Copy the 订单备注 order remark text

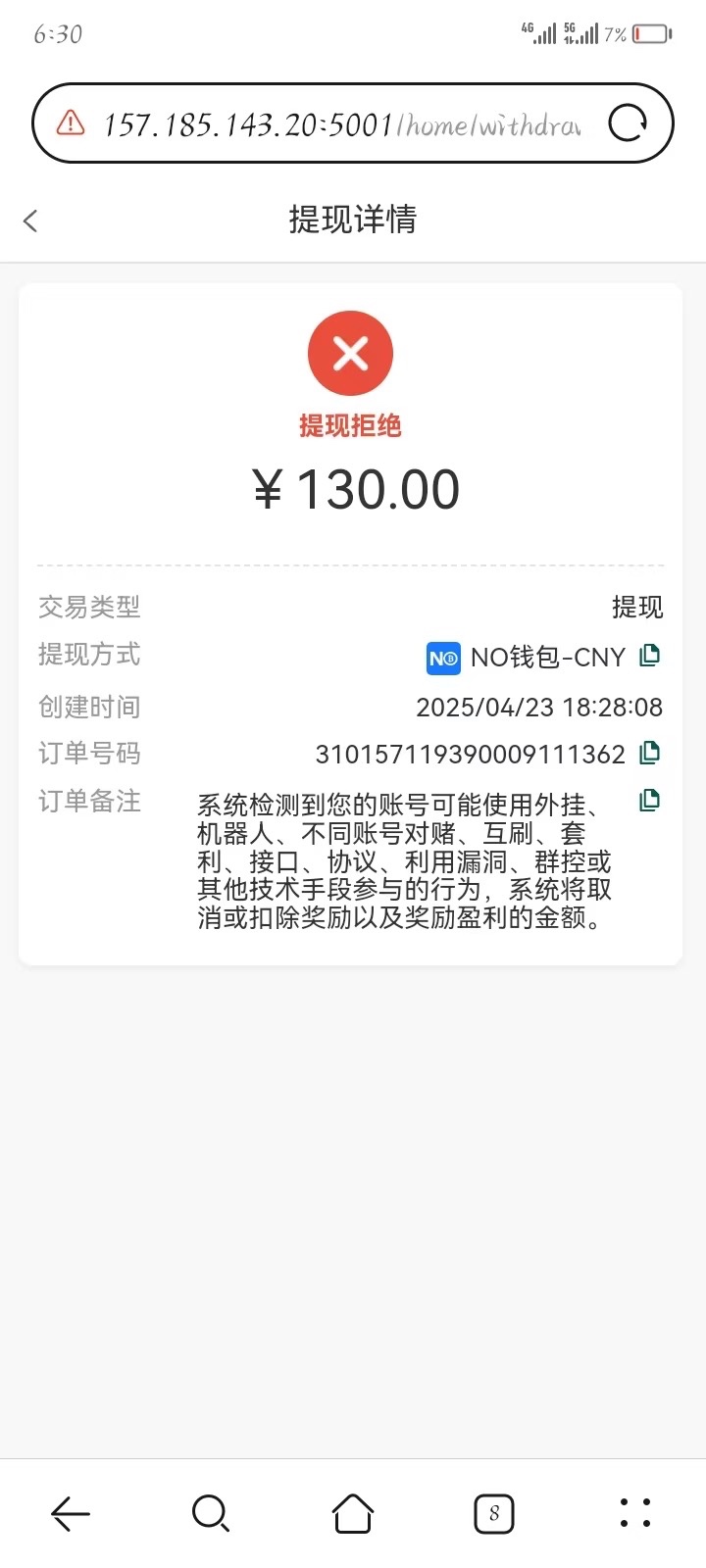649,801
